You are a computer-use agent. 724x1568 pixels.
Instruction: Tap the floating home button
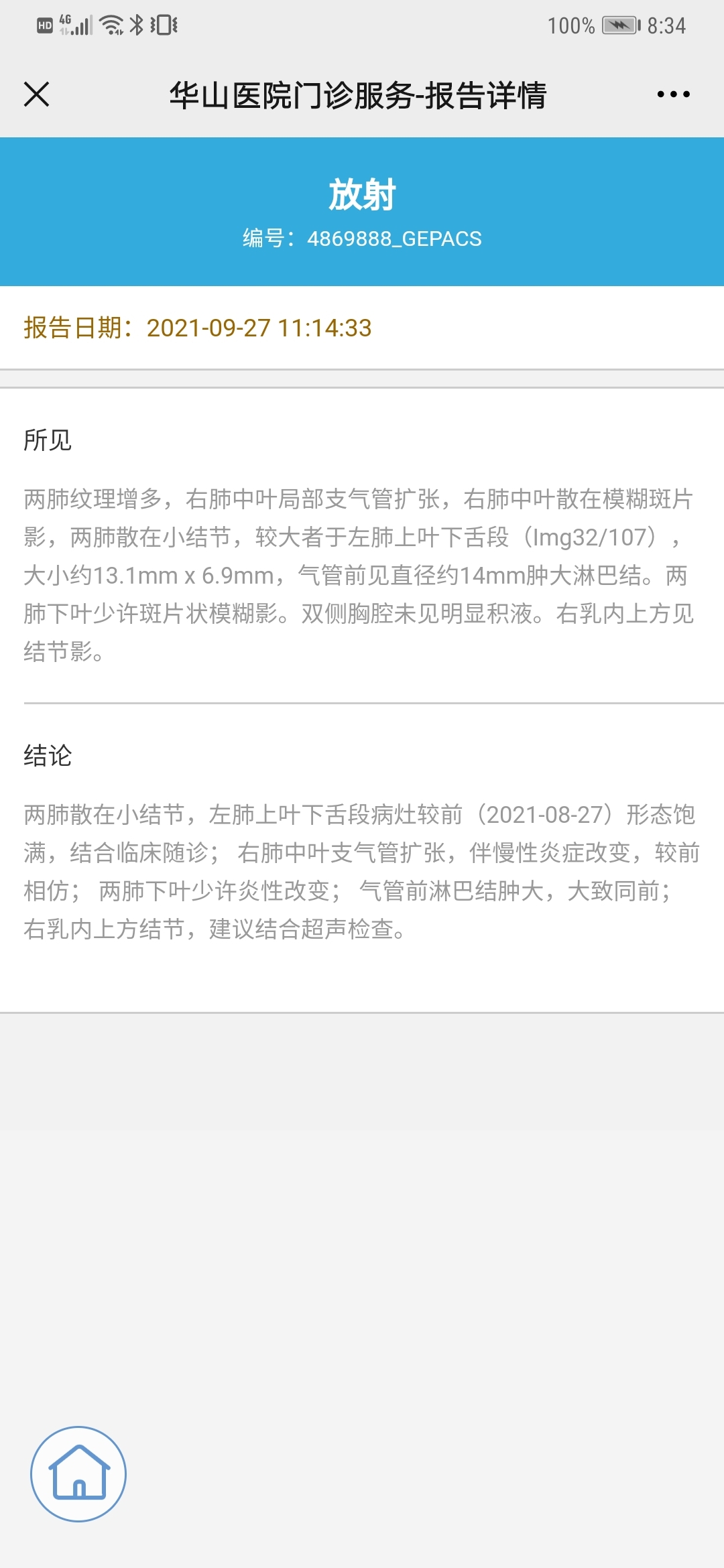click(x=78, y=1474)
